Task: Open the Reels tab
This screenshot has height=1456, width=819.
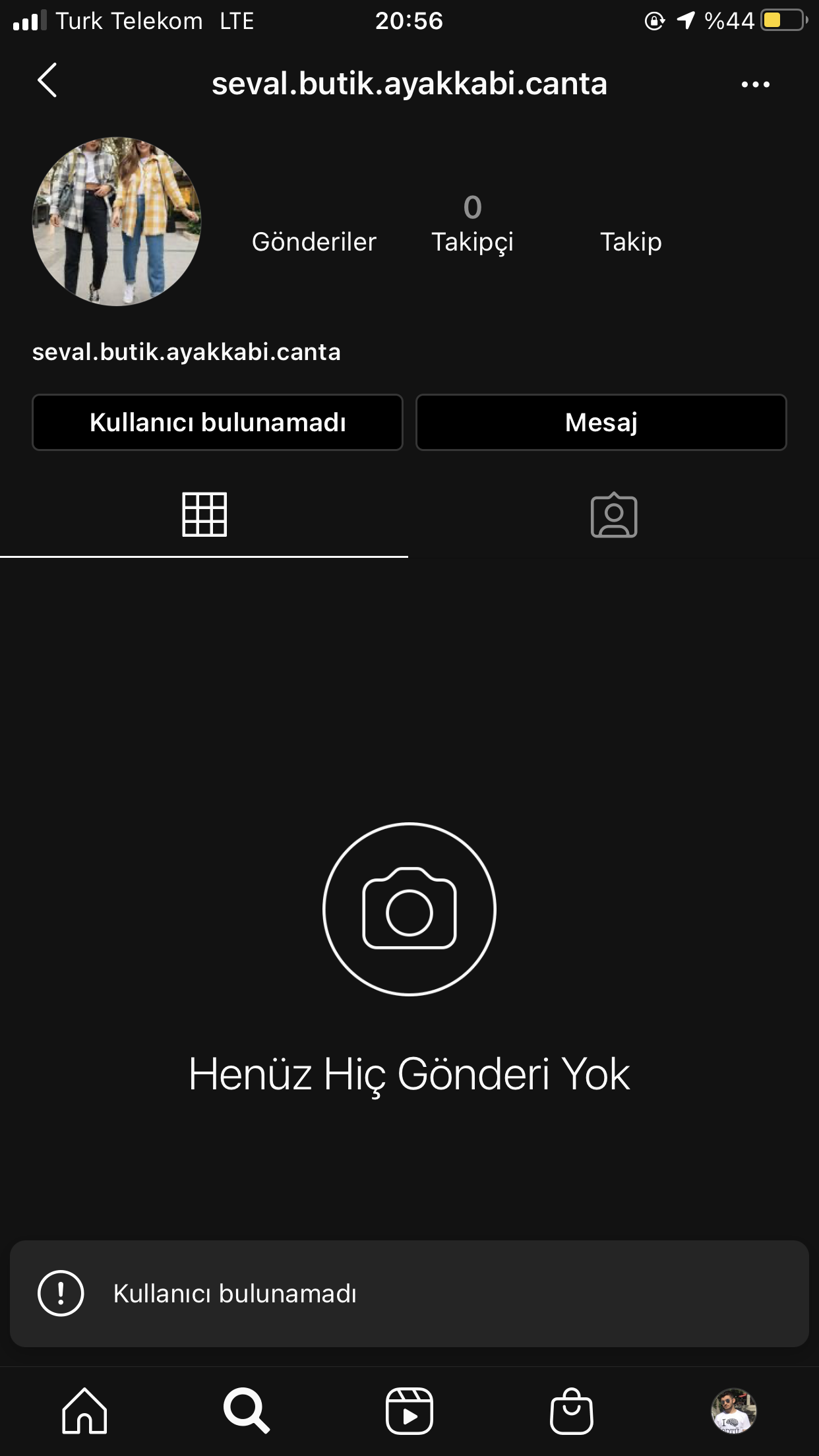Action: click(409, 1410)
